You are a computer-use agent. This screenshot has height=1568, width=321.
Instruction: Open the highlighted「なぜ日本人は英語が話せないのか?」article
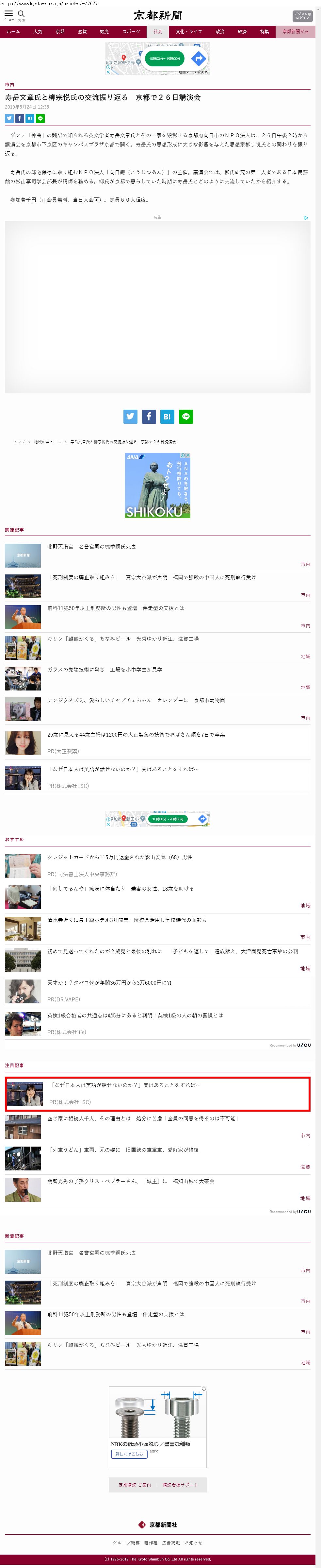[125, 1085]
